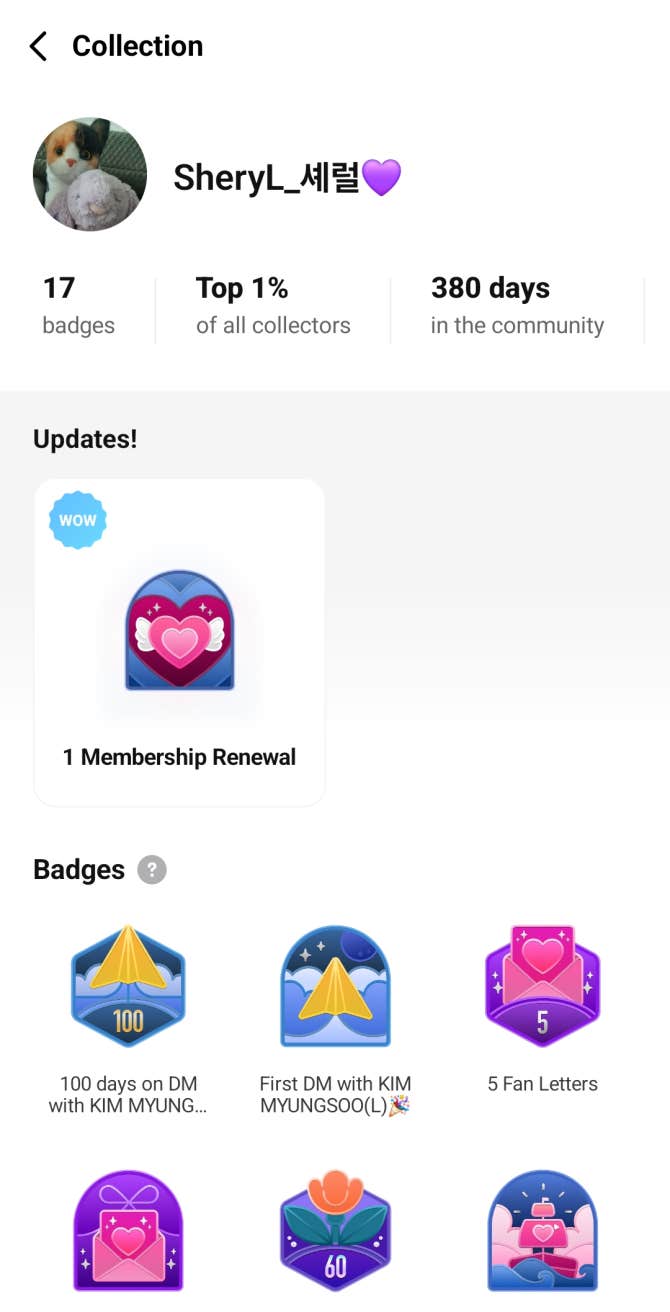Open SheryL's profile picture

click(90, 175)
